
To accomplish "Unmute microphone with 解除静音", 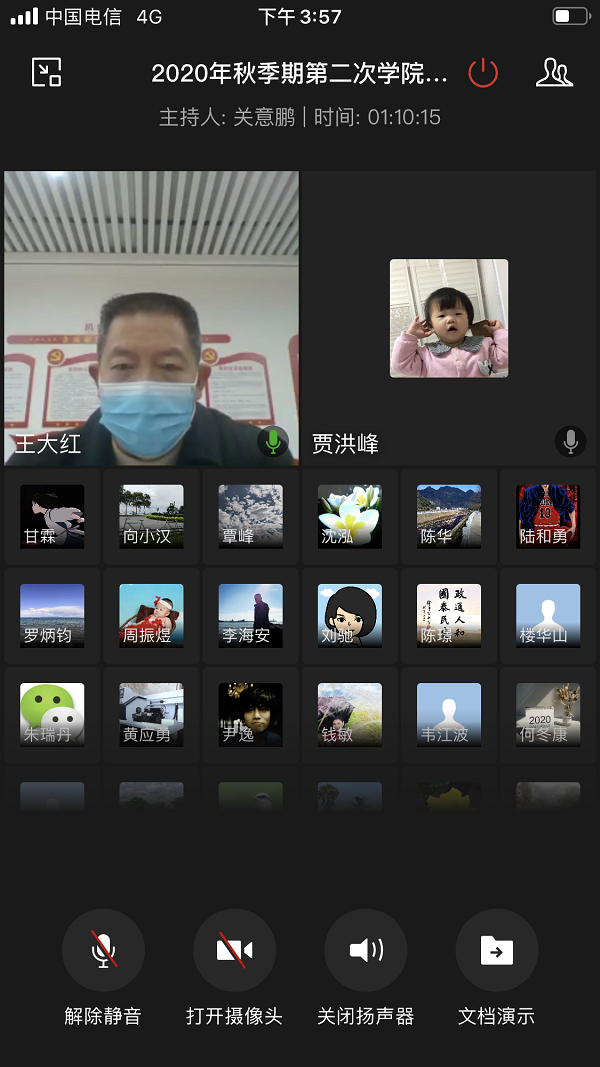I will tap(103, 950).
